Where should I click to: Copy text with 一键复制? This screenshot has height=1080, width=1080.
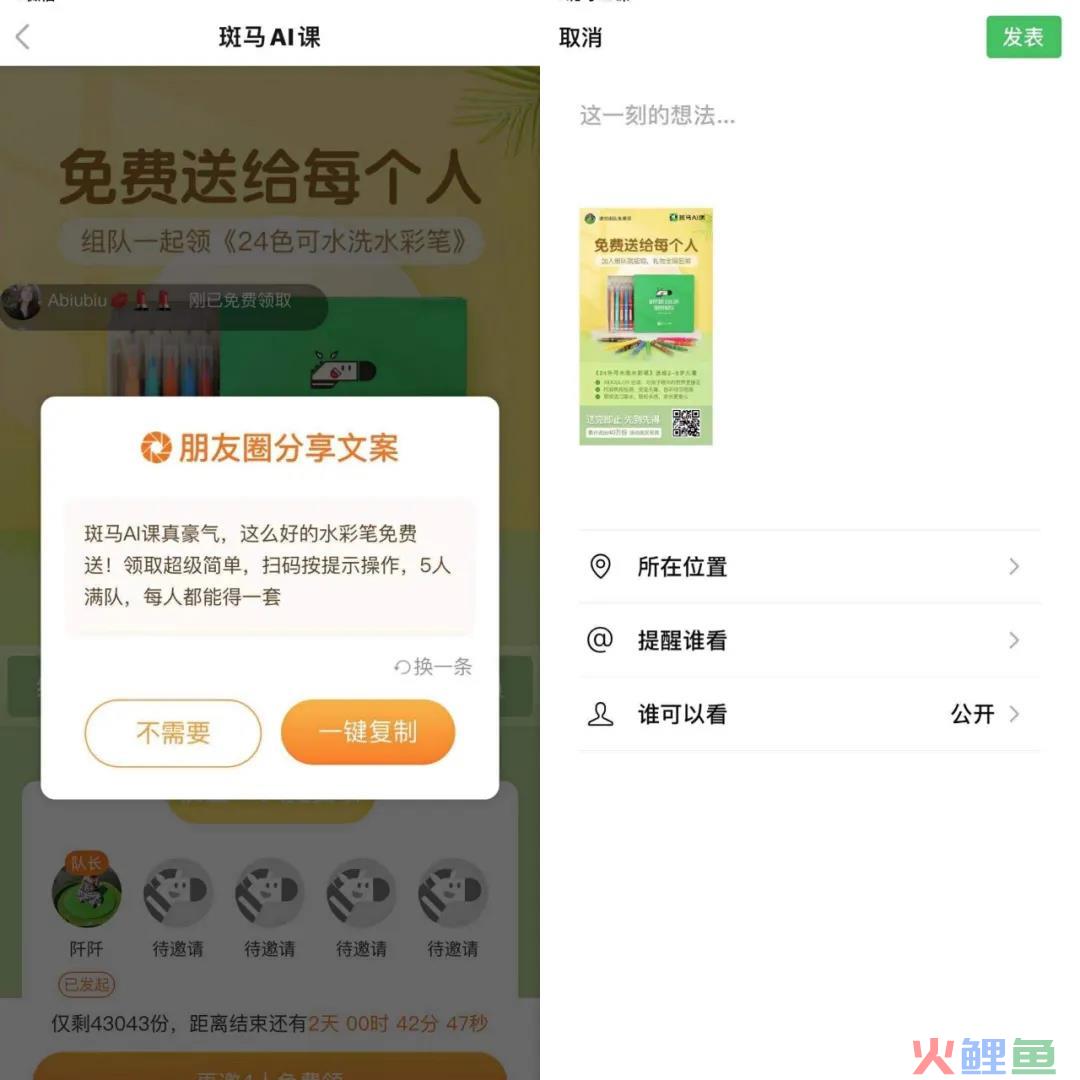[368, 732]
